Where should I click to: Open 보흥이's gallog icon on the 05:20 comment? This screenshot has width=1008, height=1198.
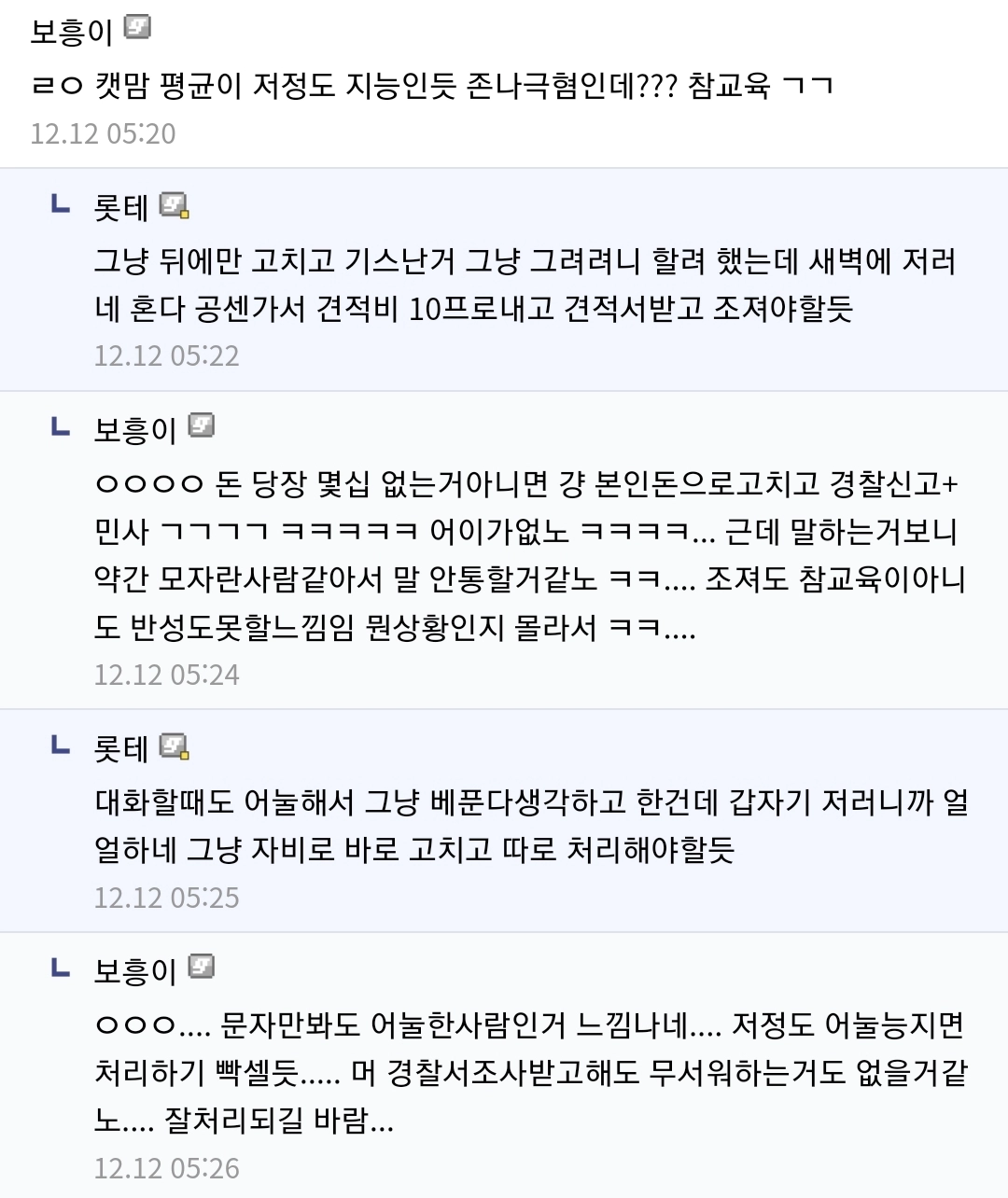pyautogui.click(x=137, y=28)
